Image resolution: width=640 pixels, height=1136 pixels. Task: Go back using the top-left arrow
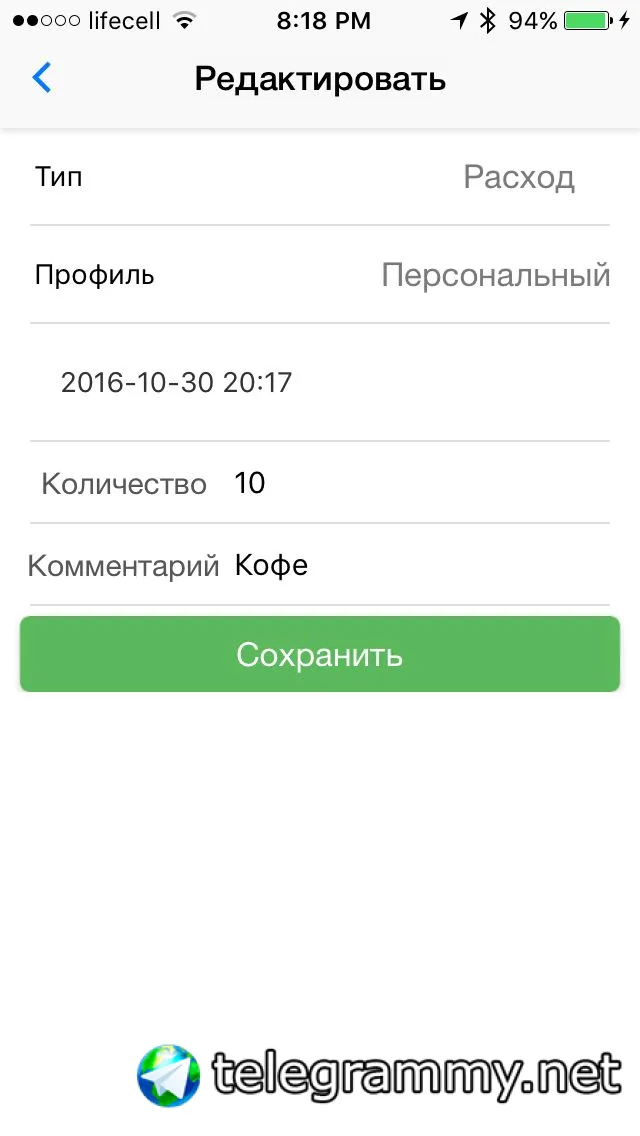pos(42,77)
